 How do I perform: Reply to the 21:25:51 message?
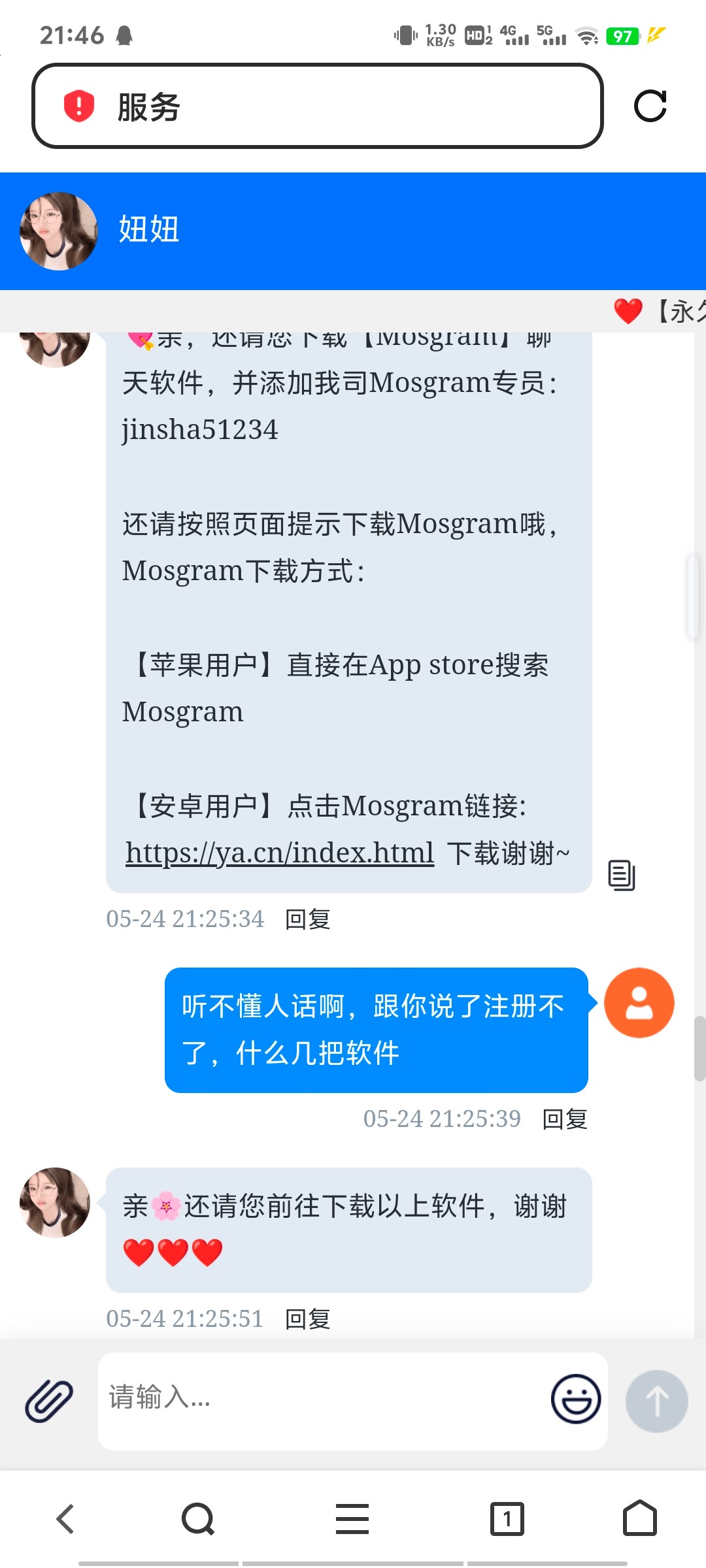(307, 1319)
